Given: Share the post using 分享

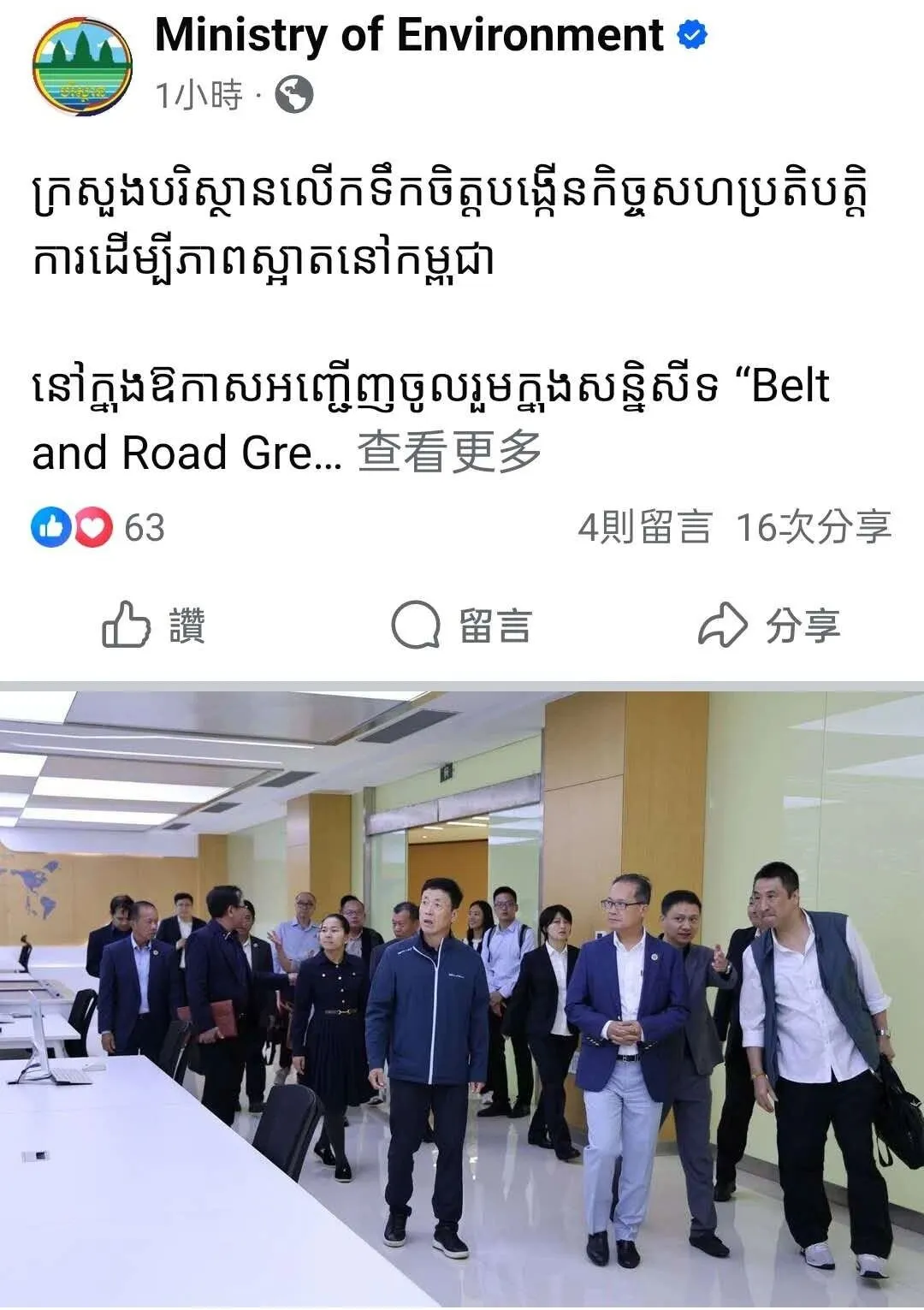Looking at the screenshot, I should (769, 625).
